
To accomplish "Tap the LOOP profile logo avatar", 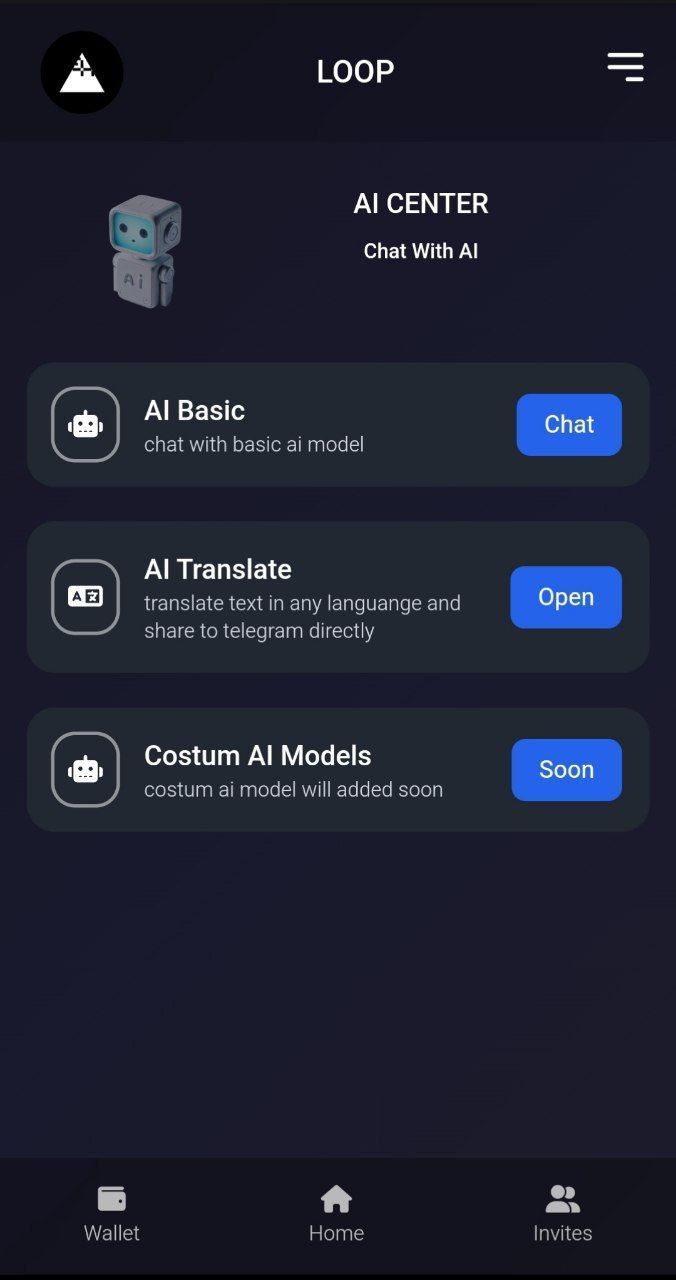I will coord(82,72).
